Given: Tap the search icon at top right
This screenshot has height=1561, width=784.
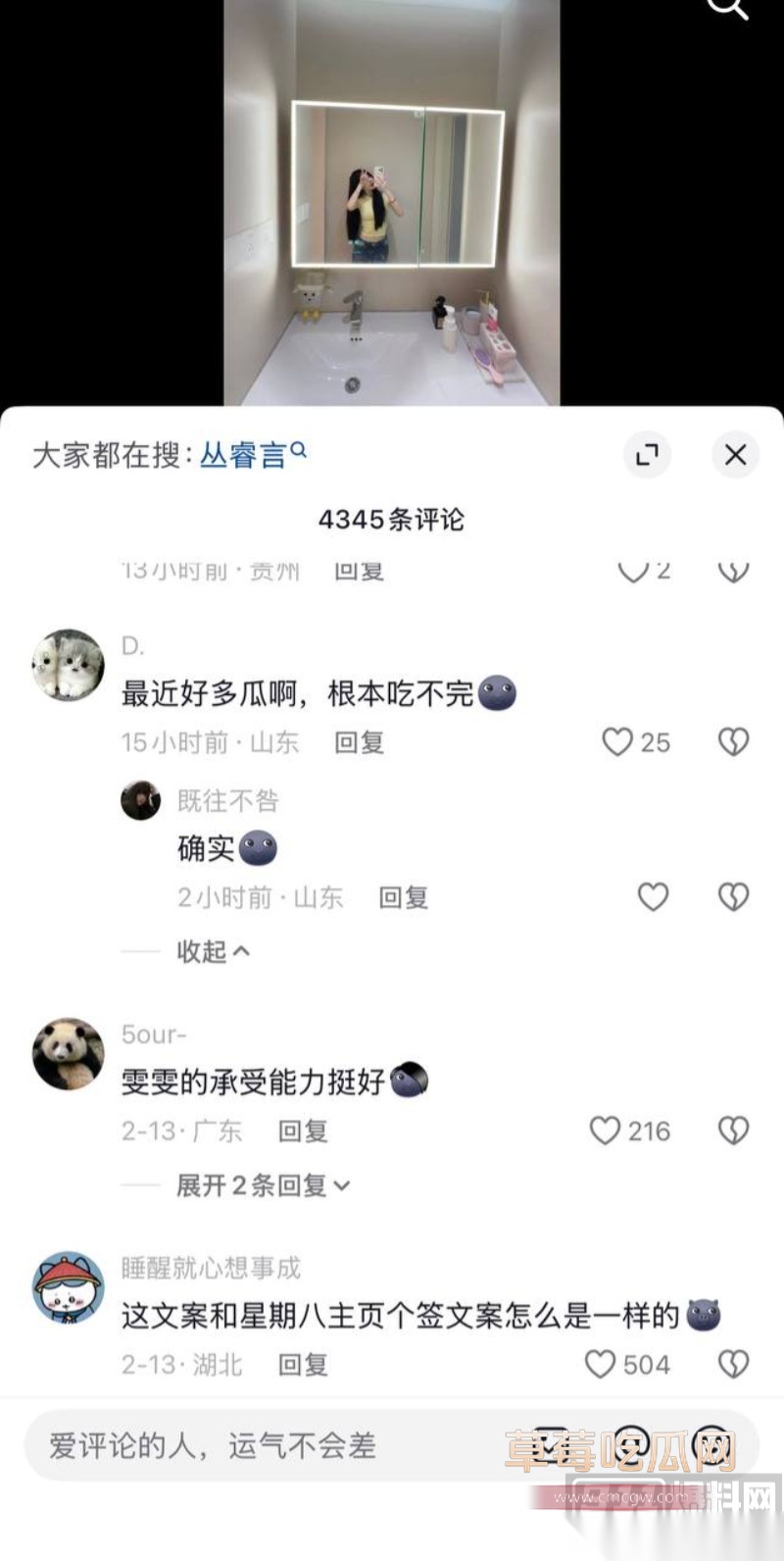Looking at the screenshot, I should (x=726, y=8).
